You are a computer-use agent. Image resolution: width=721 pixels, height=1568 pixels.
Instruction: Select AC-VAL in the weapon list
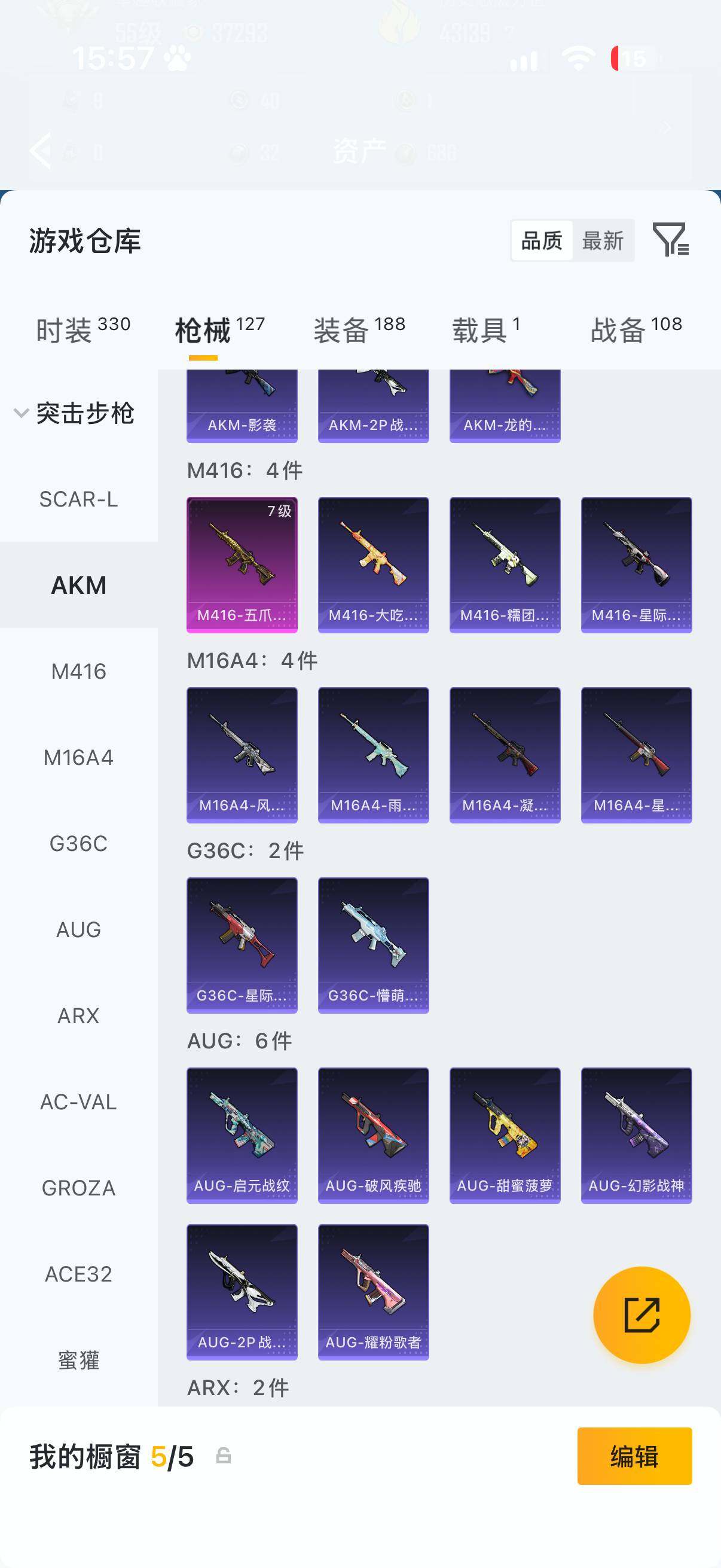pos(78,1102)
